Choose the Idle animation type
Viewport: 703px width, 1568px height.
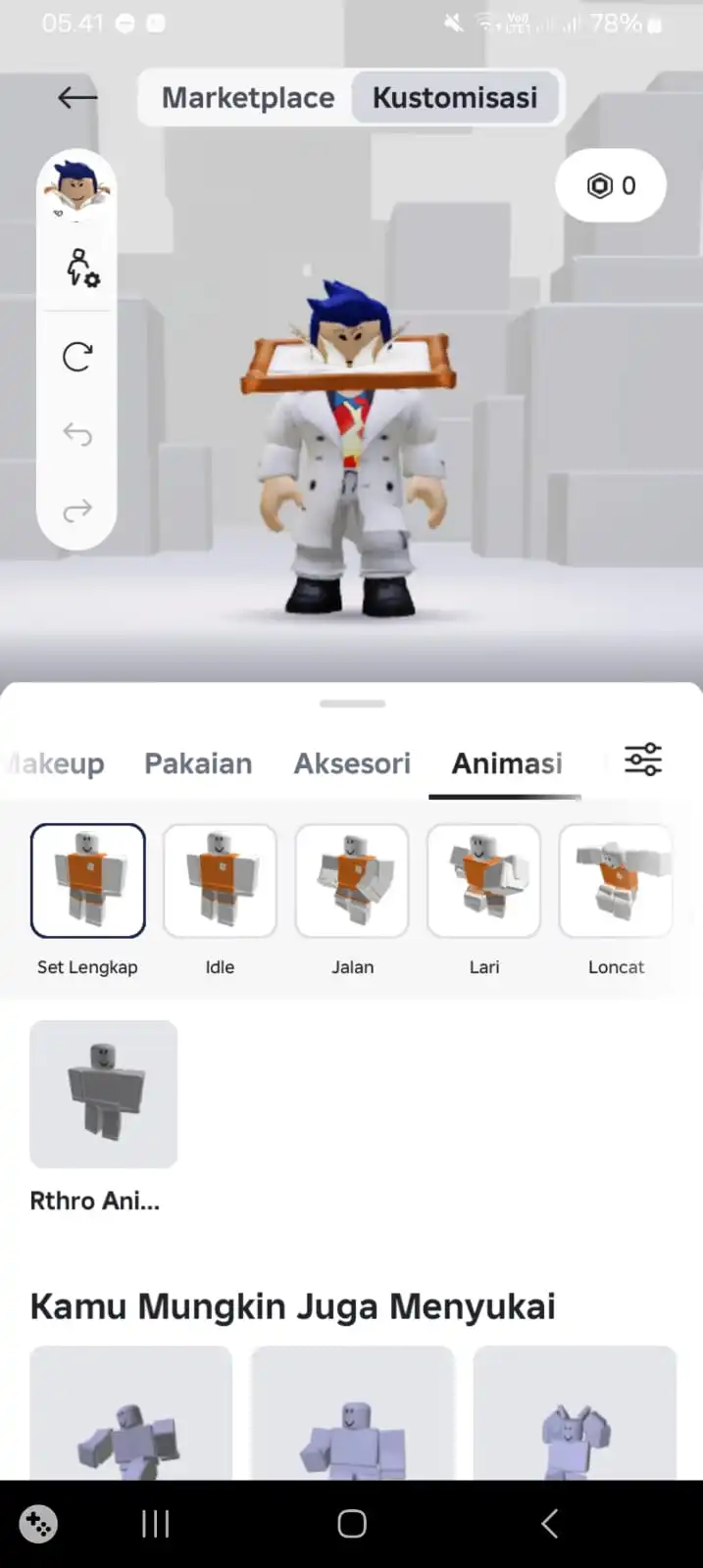click(220, 880)
